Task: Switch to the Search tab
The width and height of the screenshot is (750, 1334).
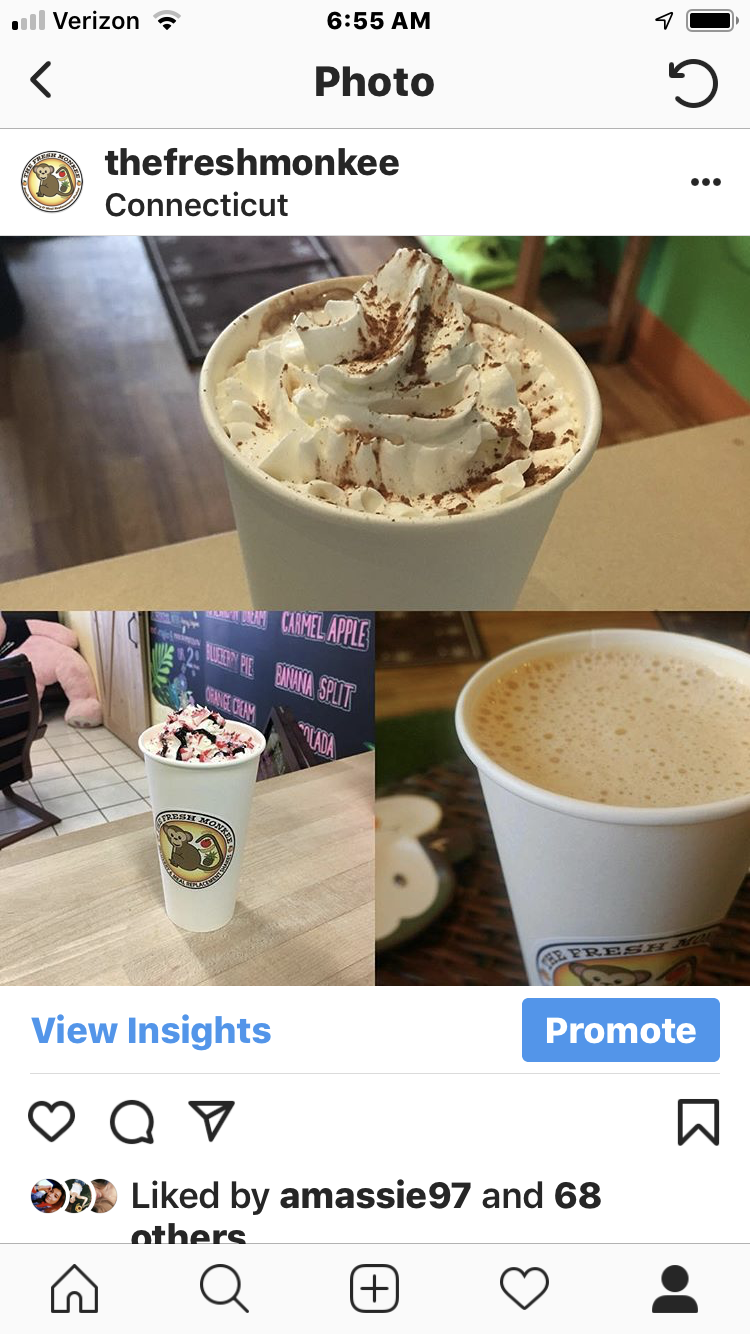Action: pos(224,1288)
